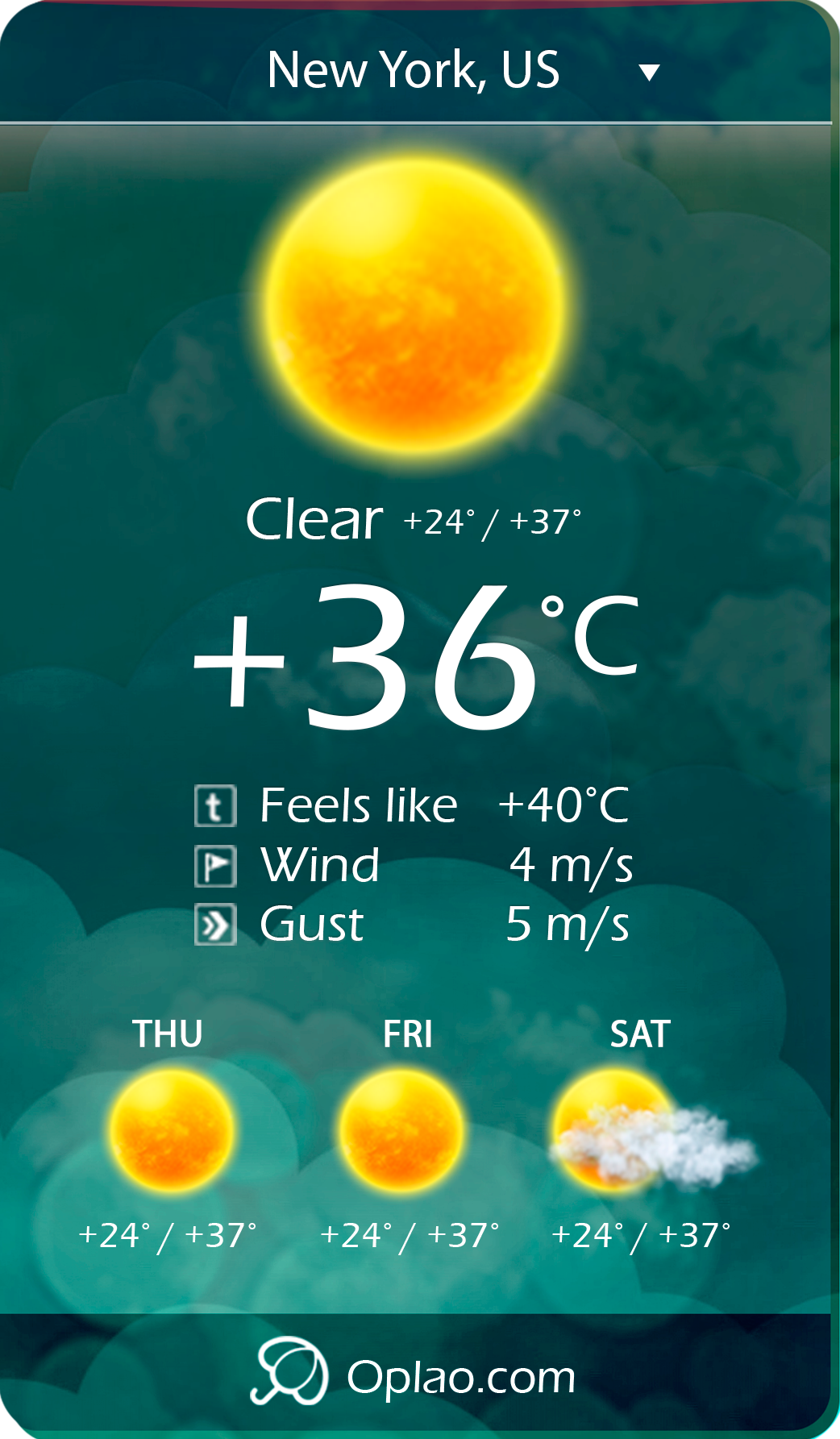Image resolution: width=840 pixels, height=1439 pixels.
Task: Expand the New York, US location dropdown
Action: [x=649, y=73]
